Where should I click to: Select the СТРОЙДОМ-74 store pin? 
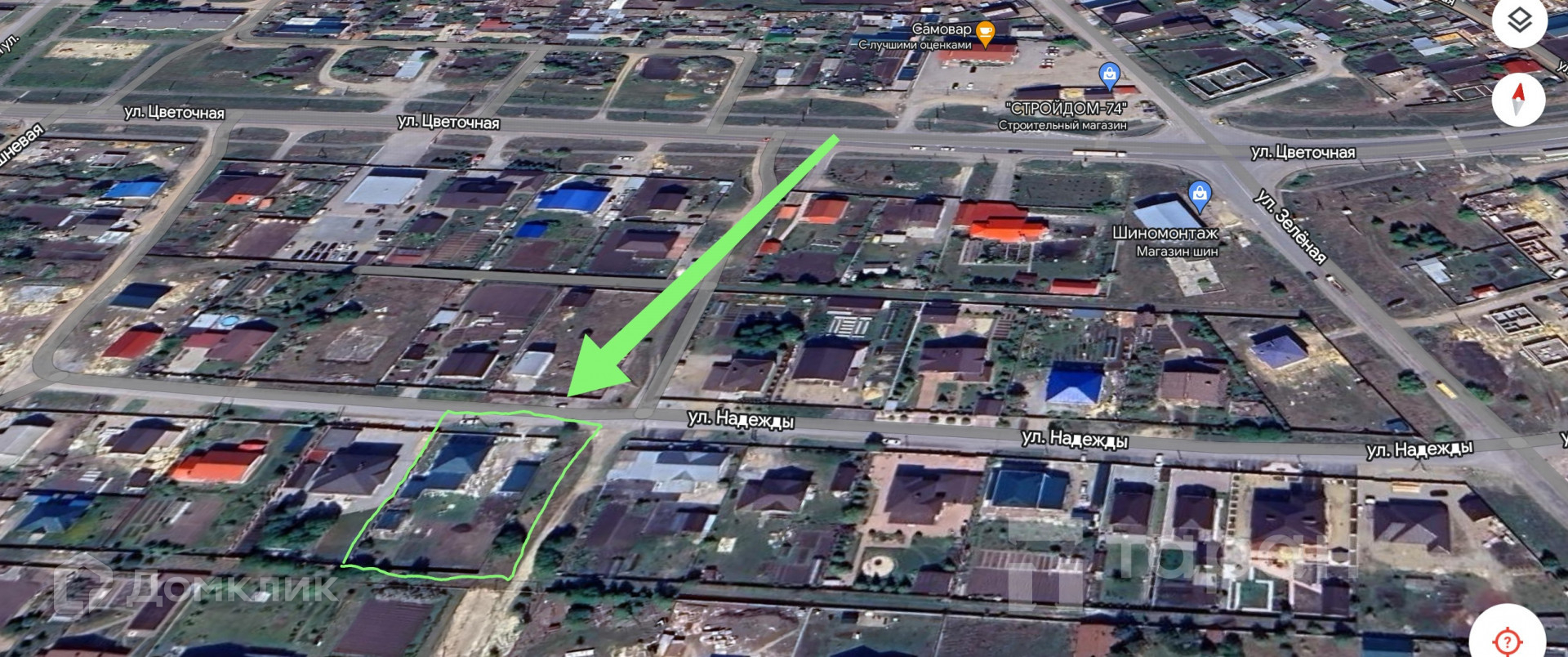[1109, 77]
